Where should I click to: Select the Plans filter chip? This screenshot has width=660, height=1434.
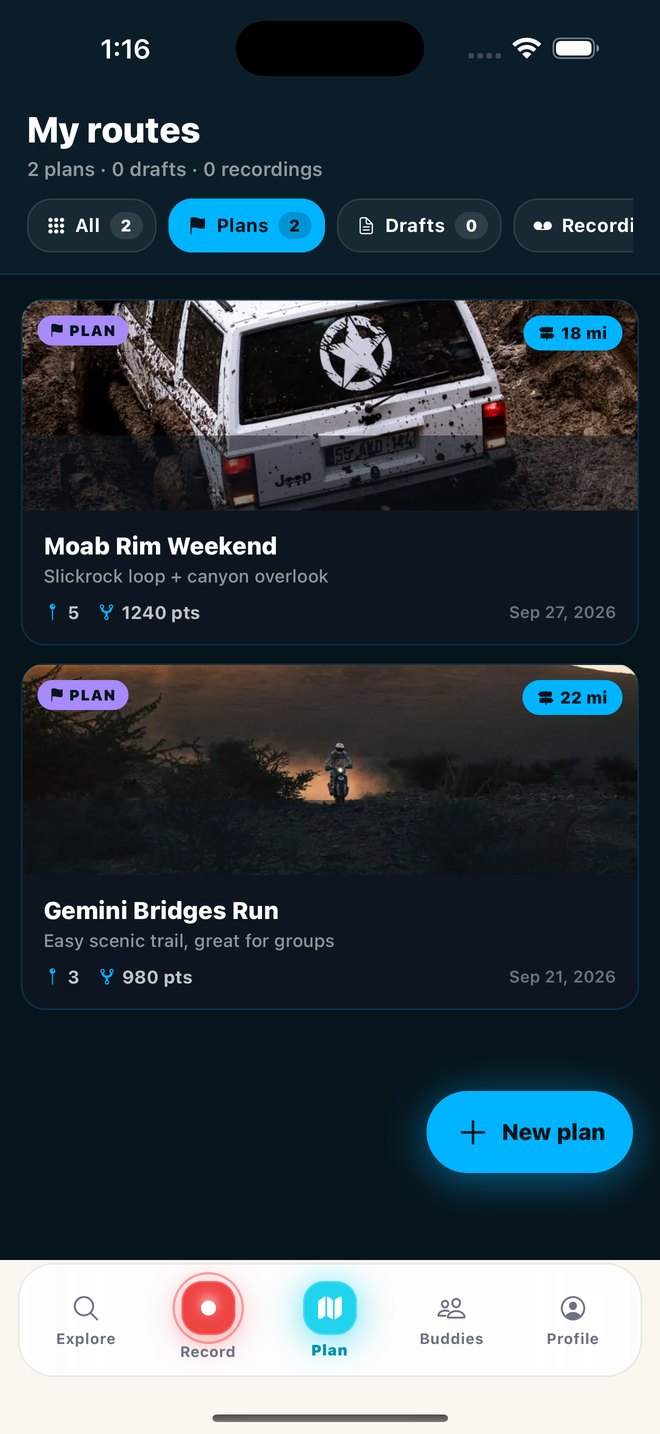[246, 225]
